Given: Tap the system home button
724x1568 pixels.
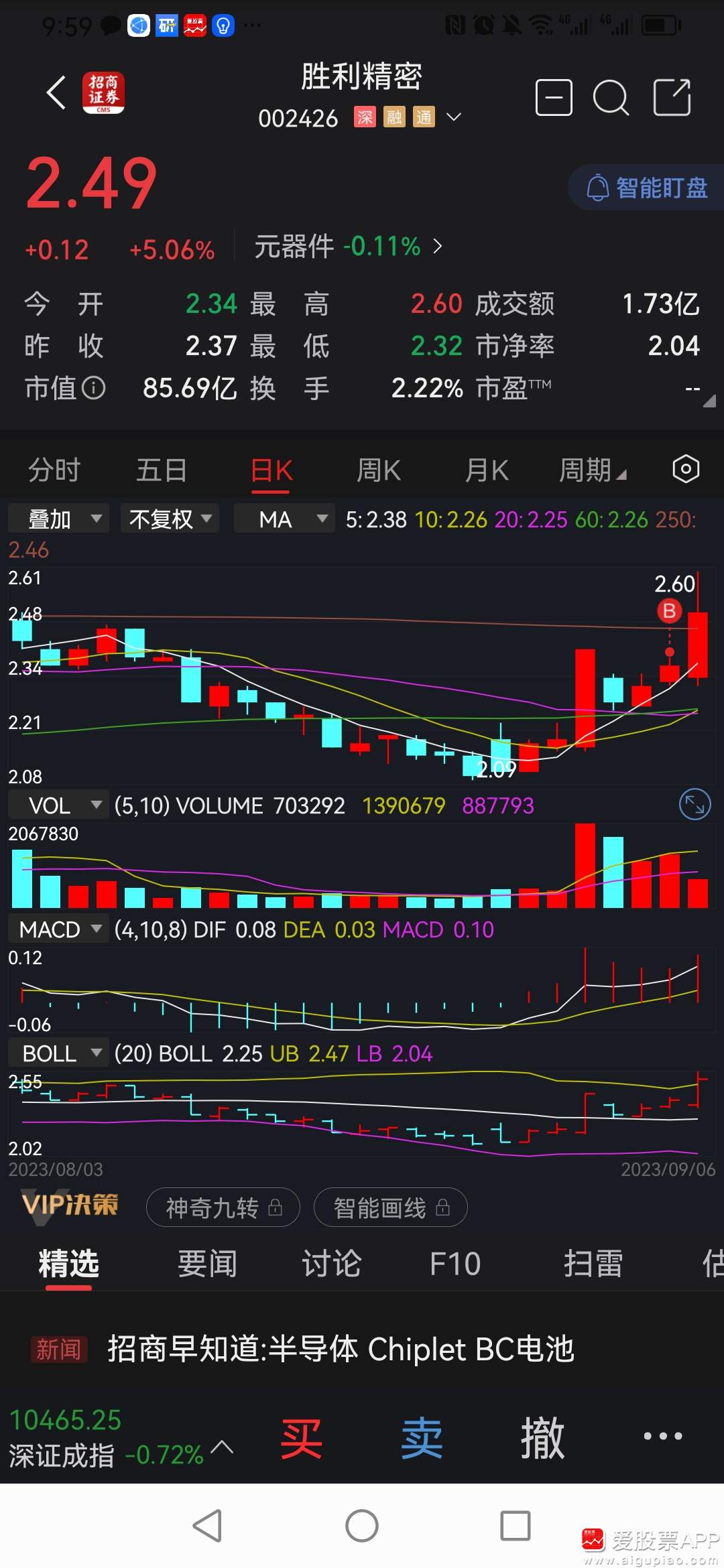Looking at the screenshot, I should (x=362, y=1526).
